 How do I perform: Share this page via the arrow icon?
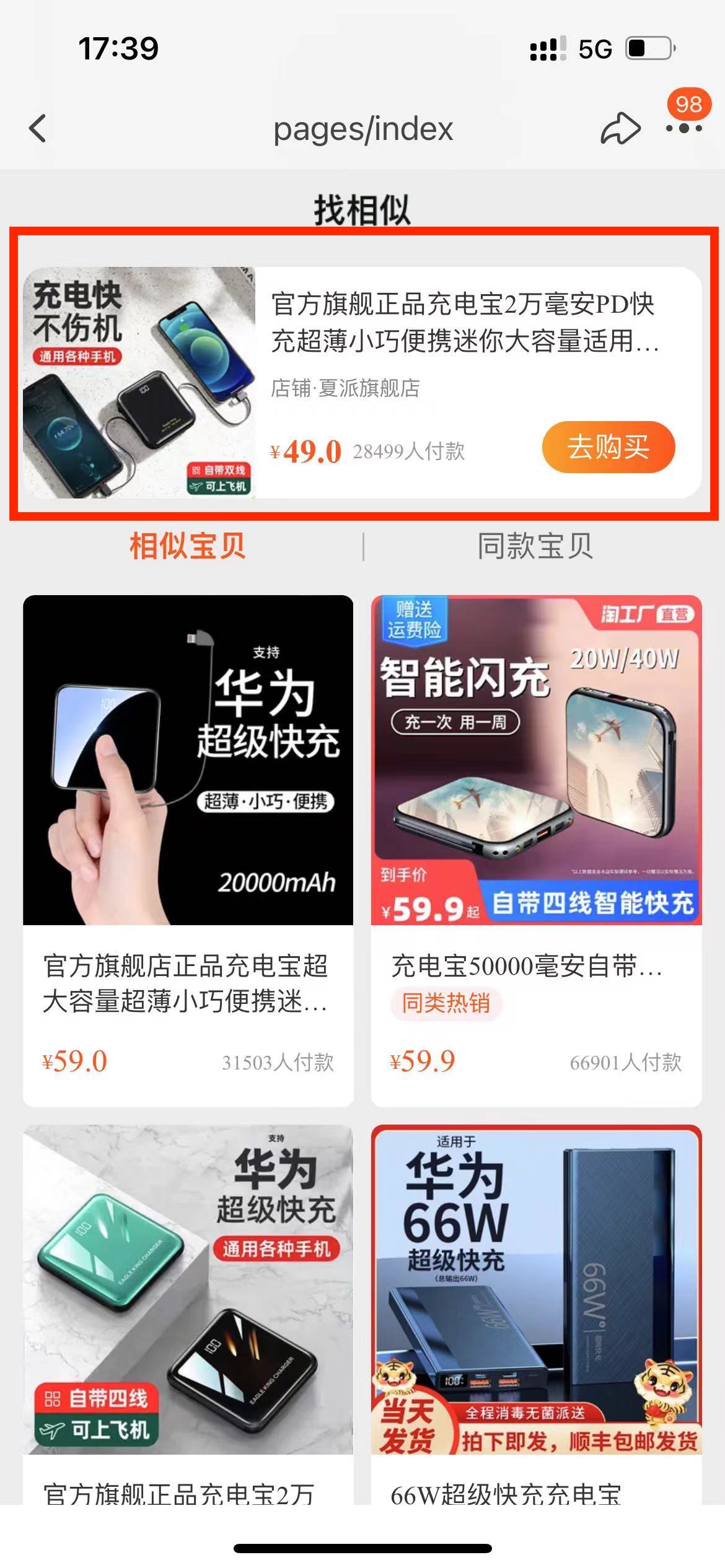[620, 129]
